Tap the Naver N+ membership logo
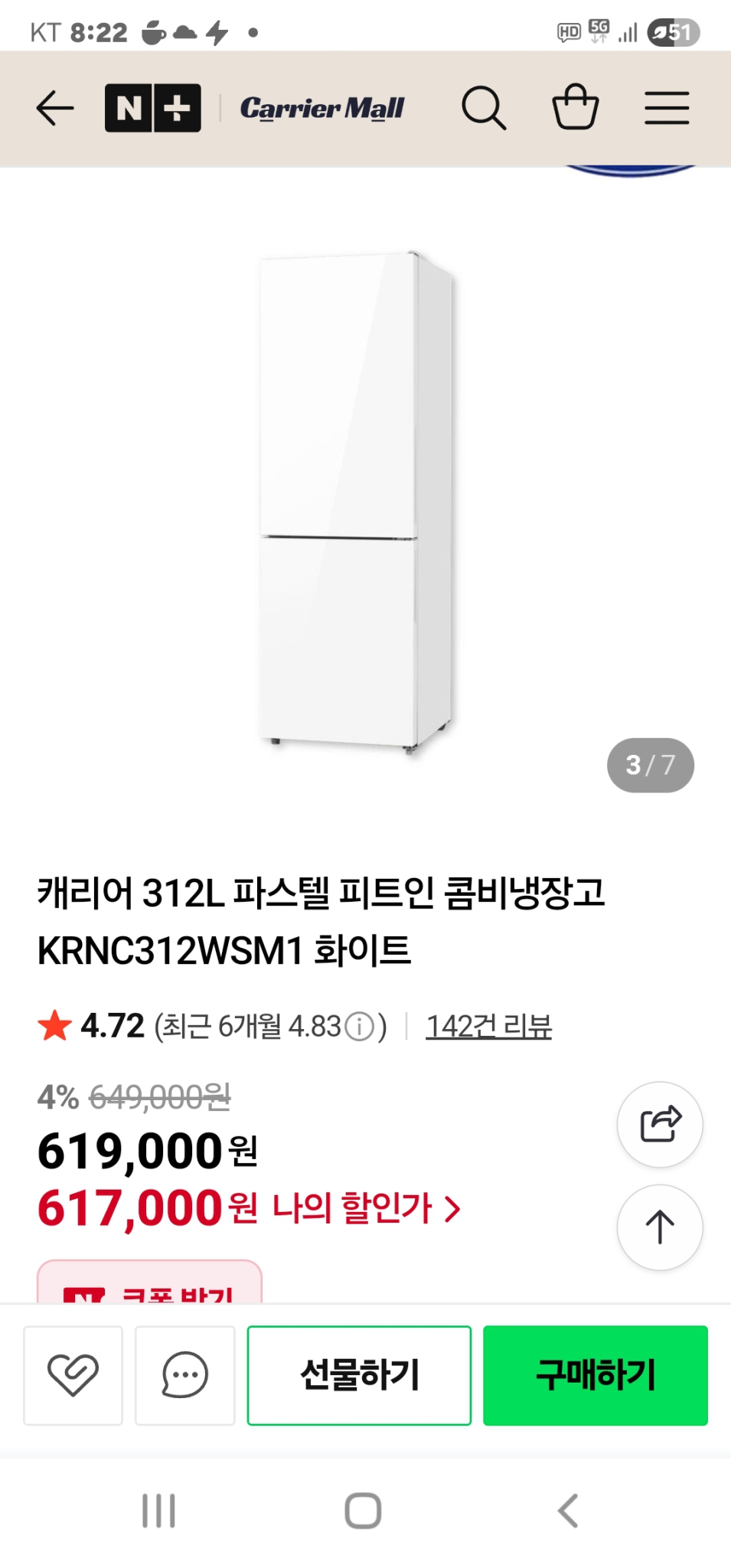 click(x=151, y=107)
